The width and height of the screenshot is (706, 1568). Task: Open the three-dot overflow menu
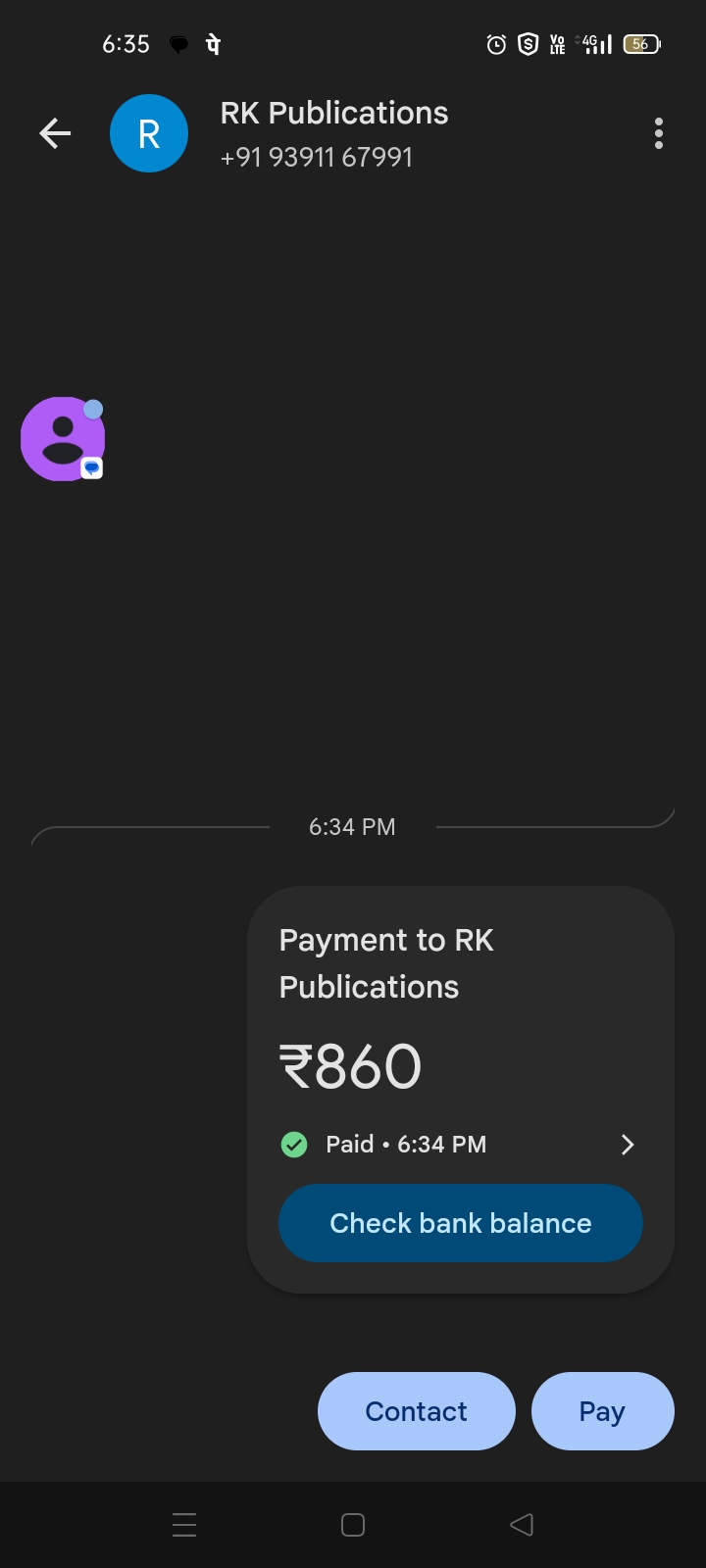coord(659,133)
